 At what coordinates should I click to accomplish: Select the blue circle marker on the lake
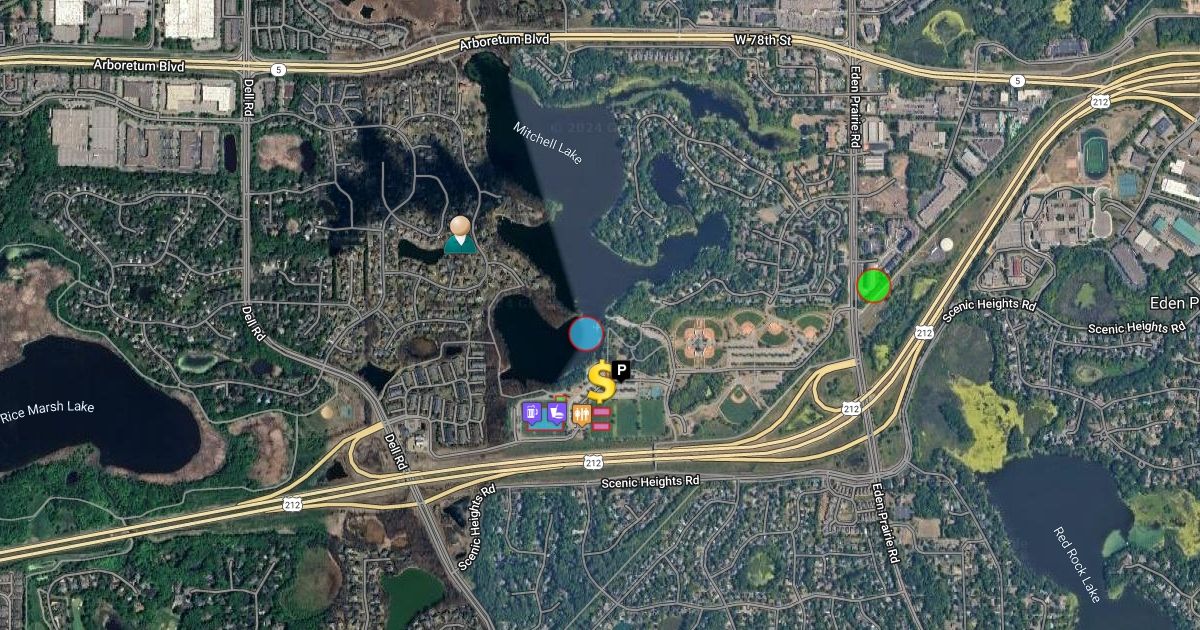(586, 333)
